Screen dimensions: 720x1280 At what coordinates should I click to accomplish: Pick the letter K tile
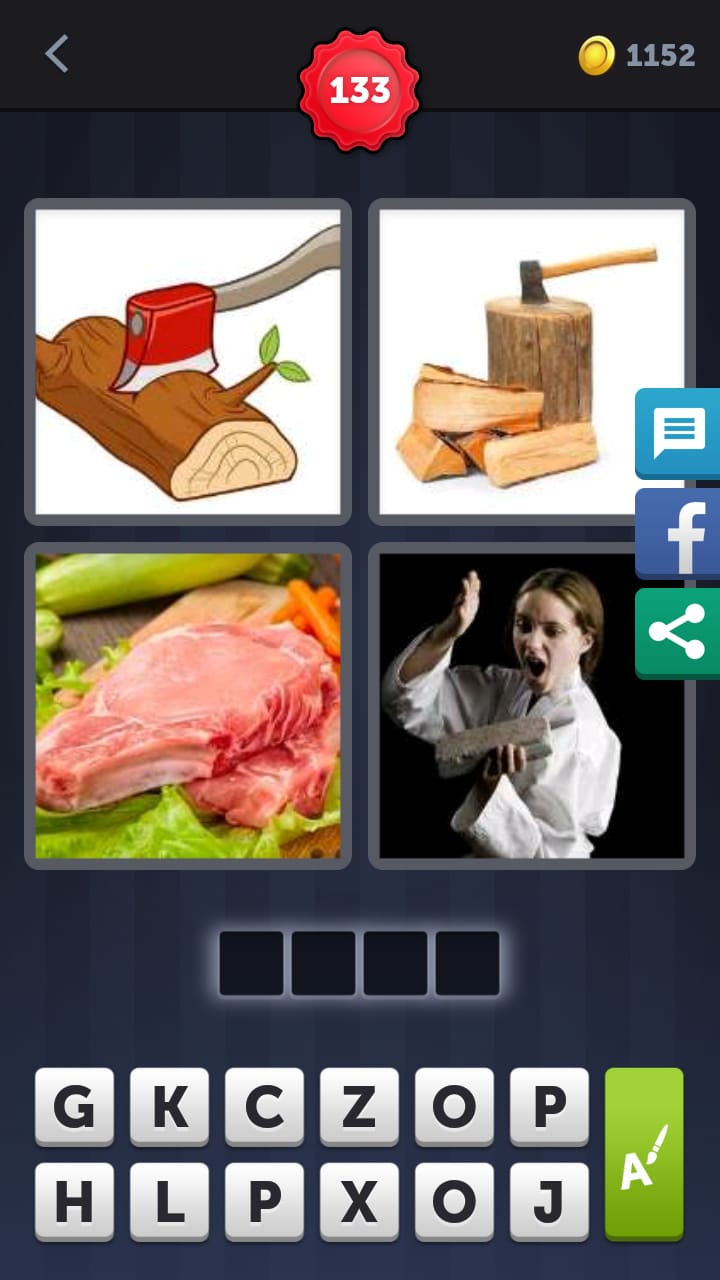pyautogui.click(x=169, y=1106)
